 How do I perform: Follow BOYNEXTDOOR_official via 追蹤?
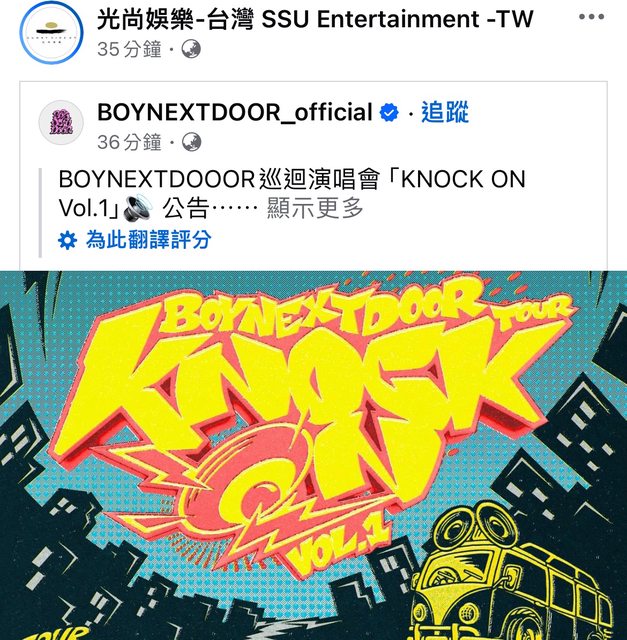pos(444,112)
